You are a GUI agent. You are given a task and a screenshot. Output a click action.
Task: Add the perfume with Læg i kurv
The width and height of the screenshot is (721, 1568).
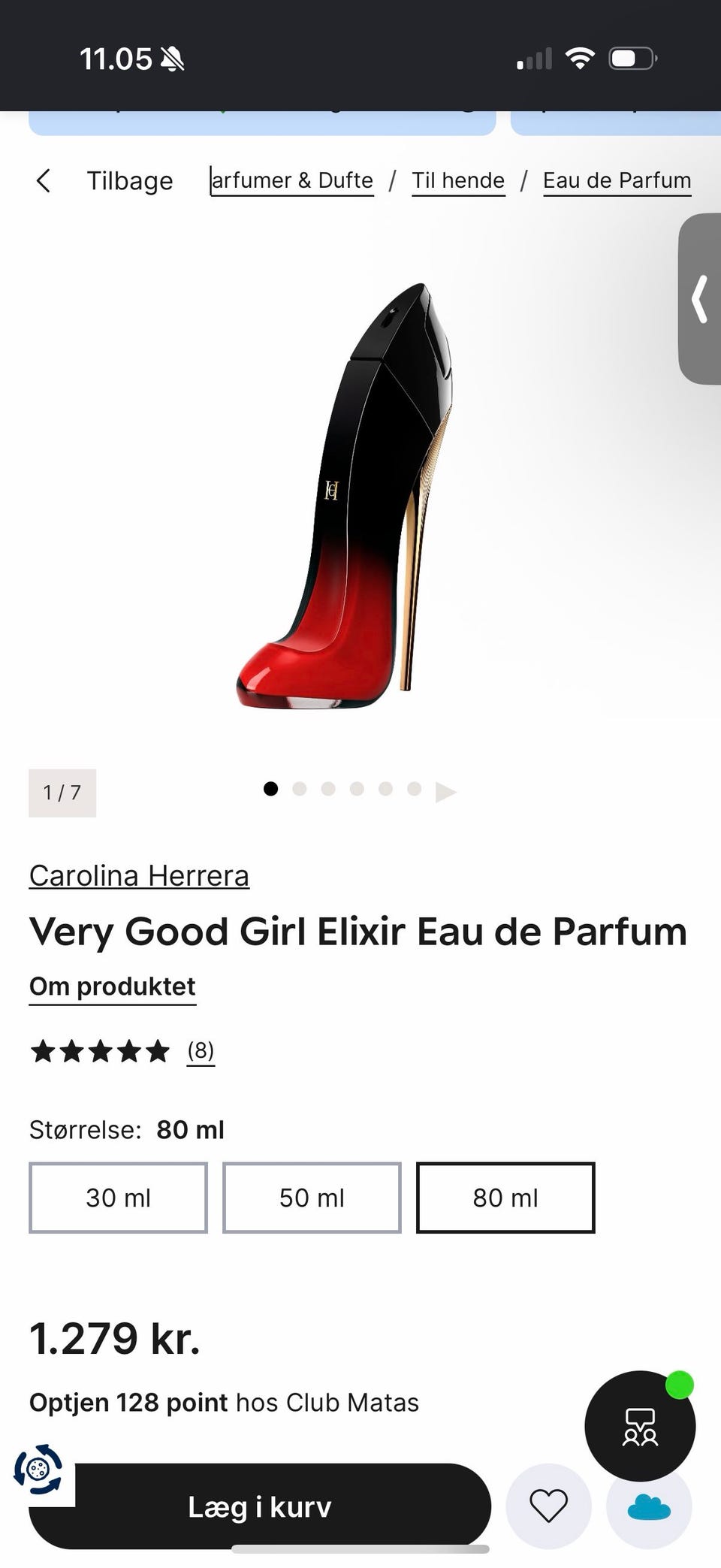[260, 1506]
